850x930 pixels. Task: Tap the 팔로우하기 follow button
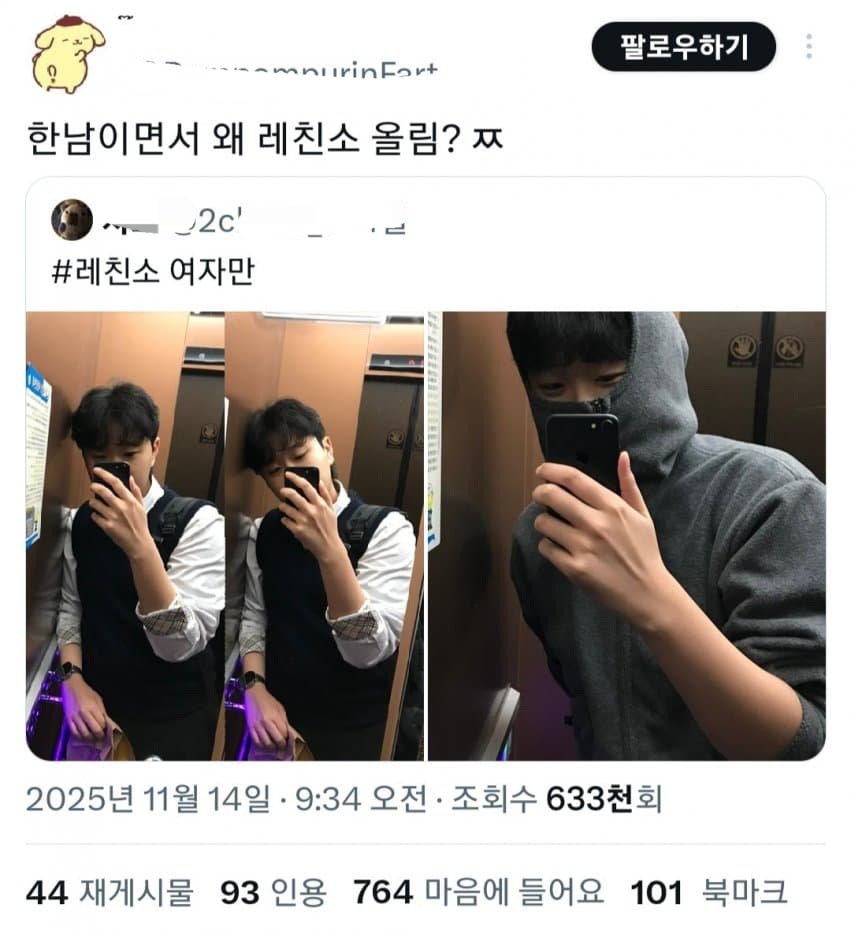pyautogui.click(x=683, y=47)
